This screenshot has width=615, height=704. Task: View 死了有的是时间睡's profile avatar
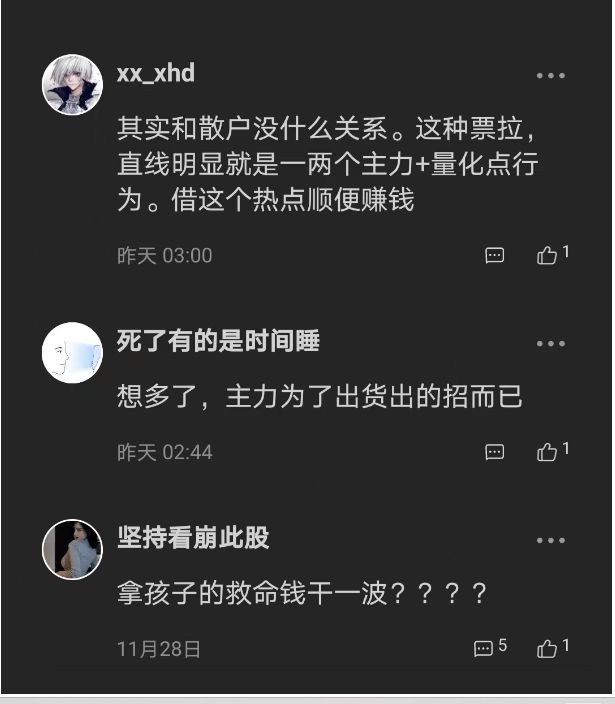coord(73,353)
